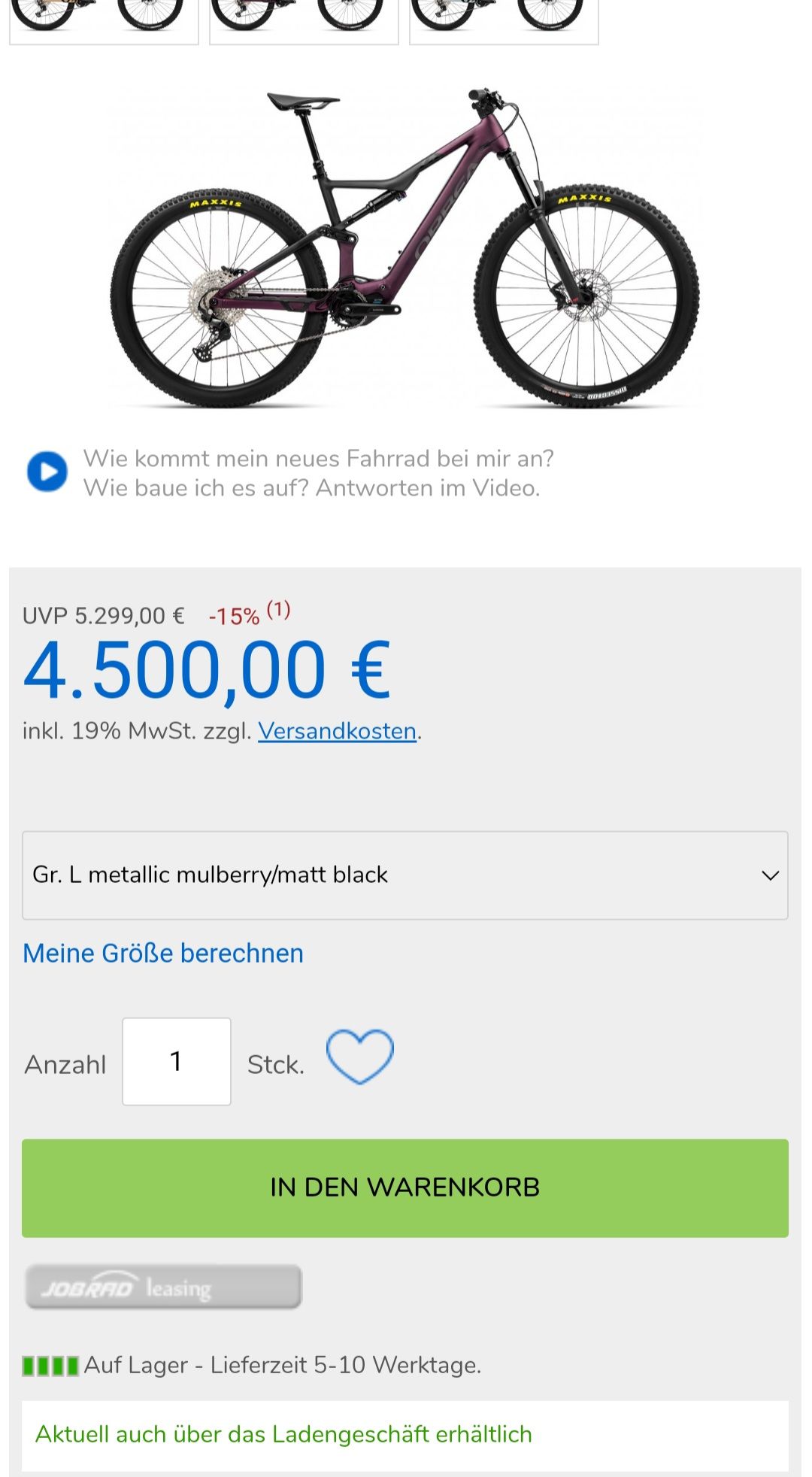Play the bike delivery video

pyautogui.click(x=47, y=472)
